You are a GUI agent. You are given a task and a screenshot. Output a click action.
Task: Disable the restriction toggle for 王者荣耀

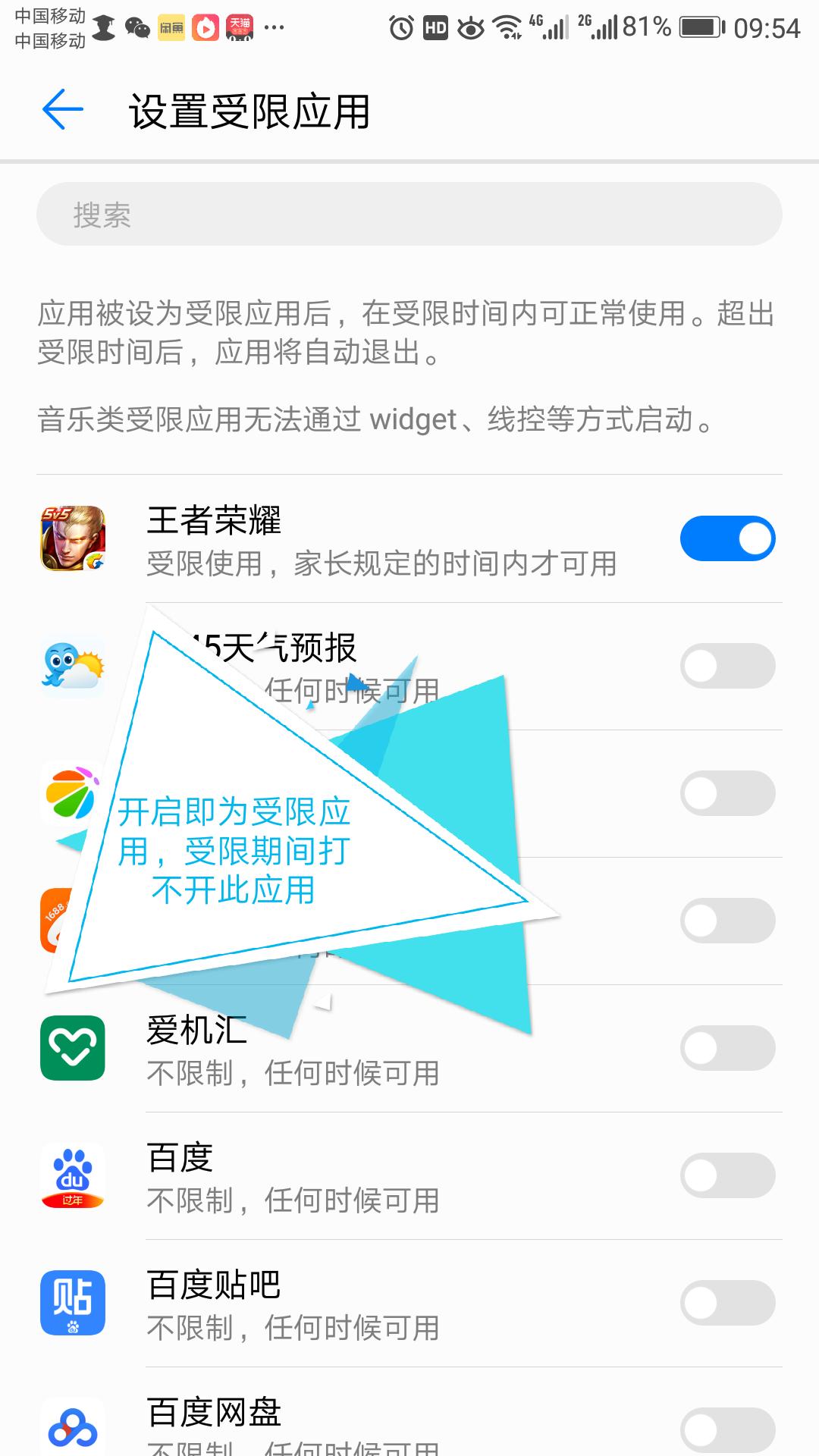[728, 537]
